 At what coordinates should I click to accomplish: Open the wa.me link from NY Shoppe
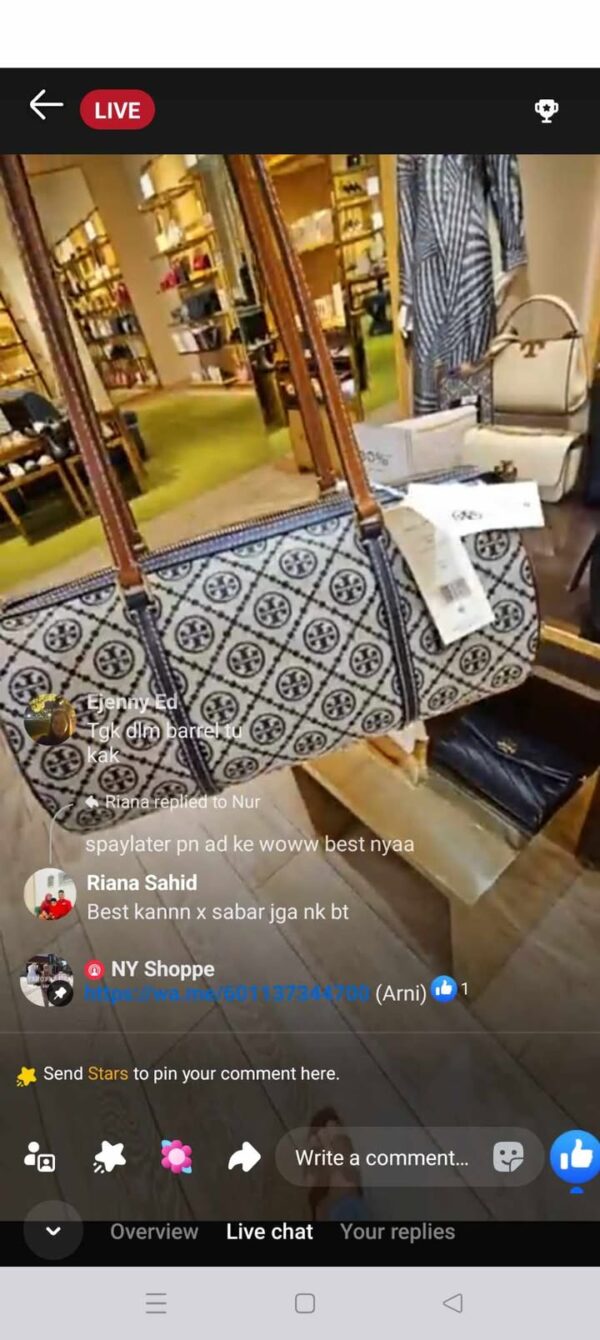227,993
